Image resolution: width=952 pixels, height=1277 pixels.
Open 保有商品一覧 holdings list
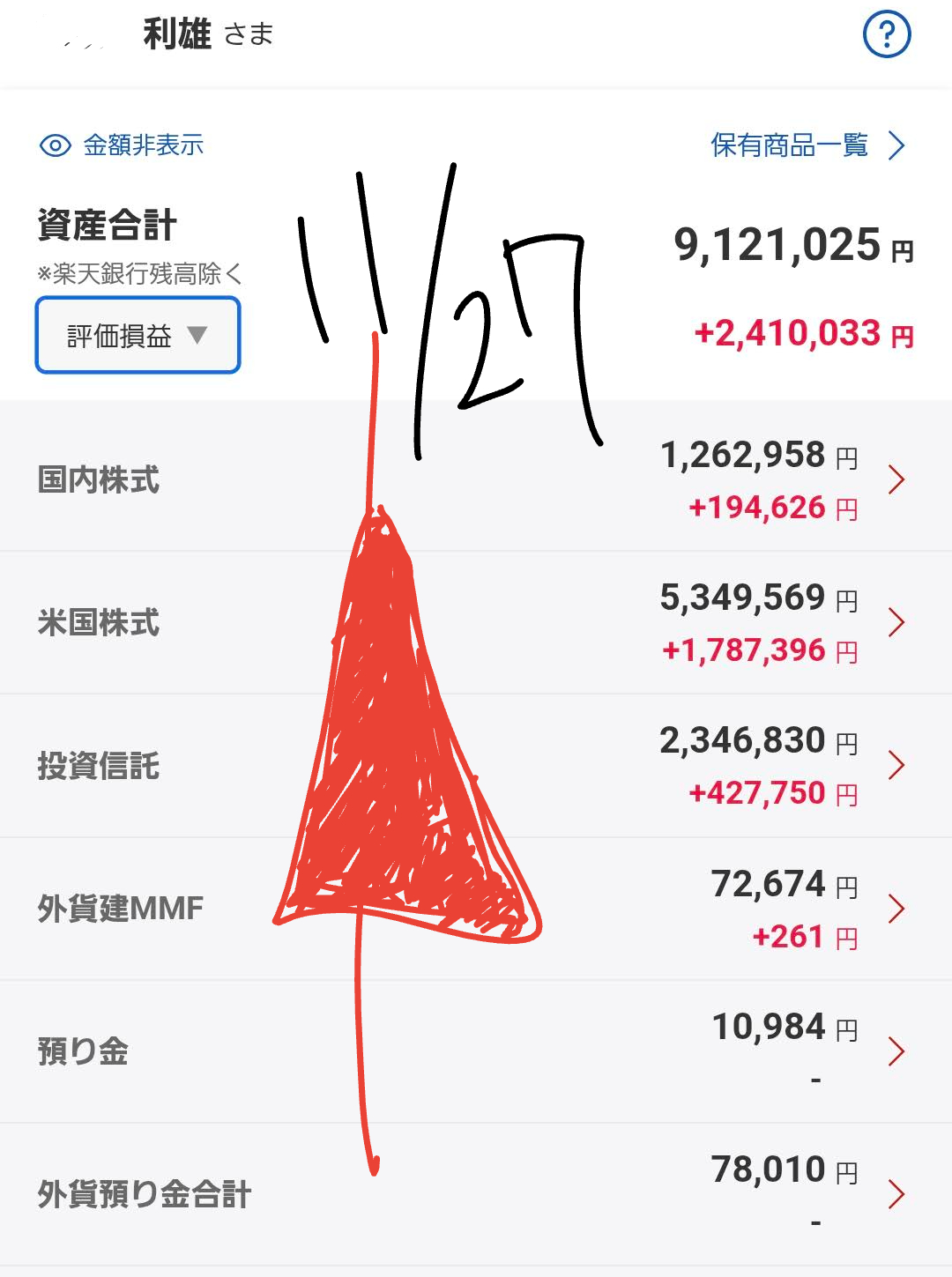(x=807, y=145)
